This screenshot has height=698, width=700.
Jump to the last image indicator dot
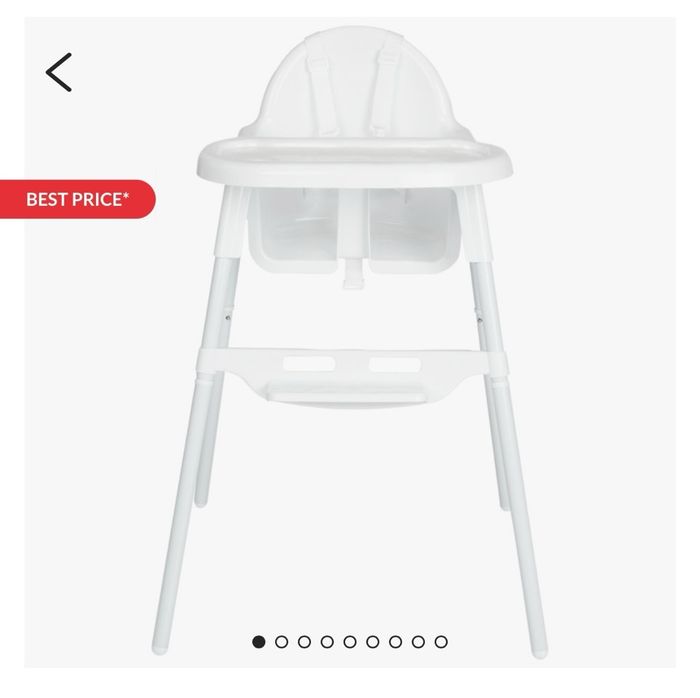(x=441, y=642)
